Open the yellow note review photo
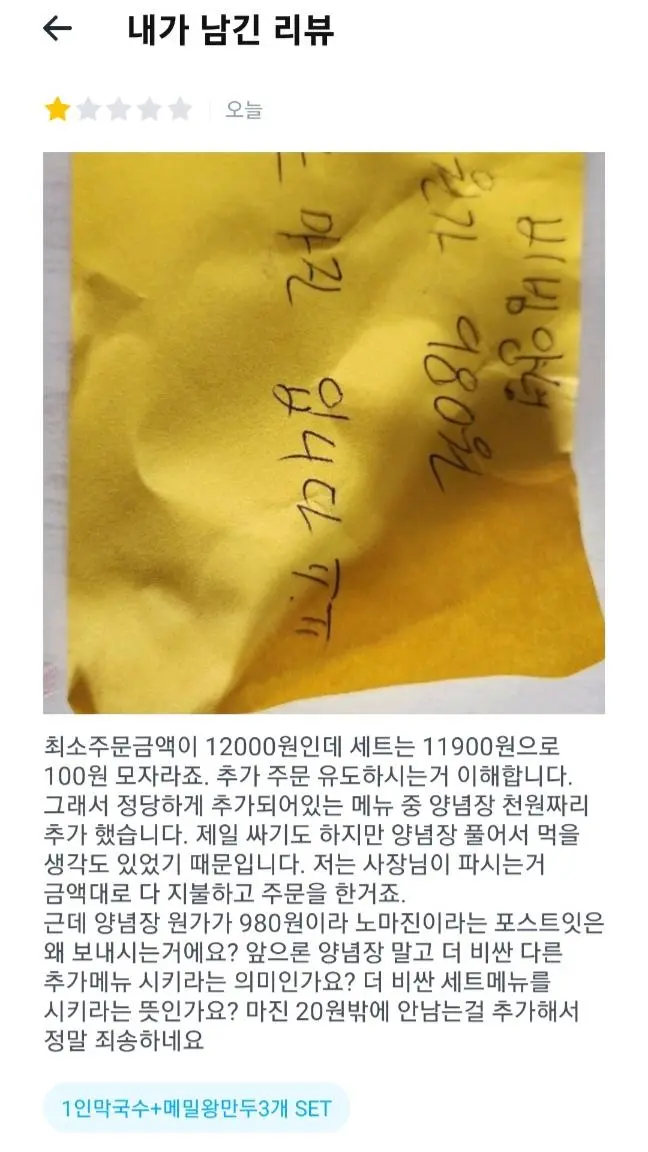 coord(323,432)
